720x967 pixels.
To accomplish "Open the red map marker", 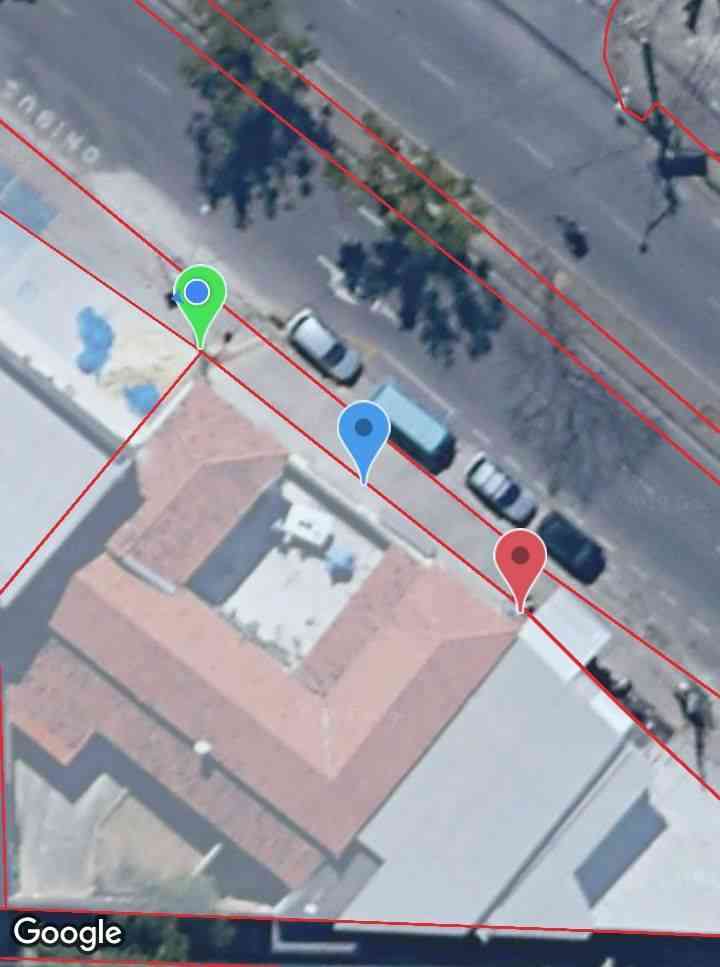I will [x=520, y=558].
